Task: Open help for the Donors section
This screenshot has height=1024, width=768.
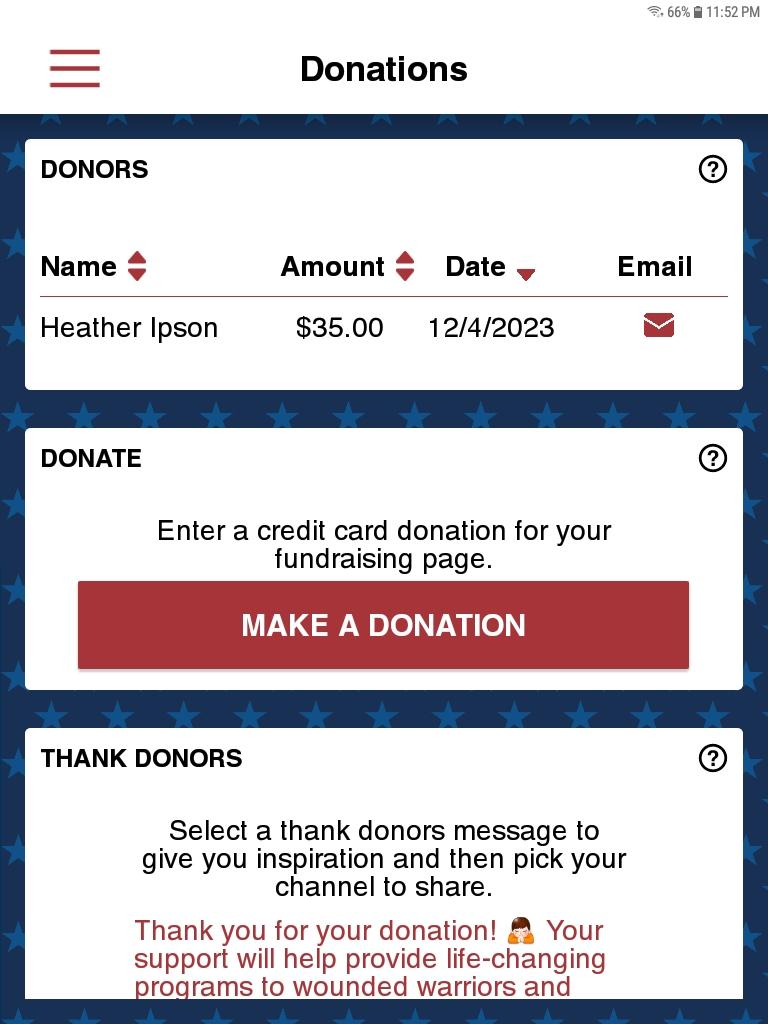Action: point(712,169)
